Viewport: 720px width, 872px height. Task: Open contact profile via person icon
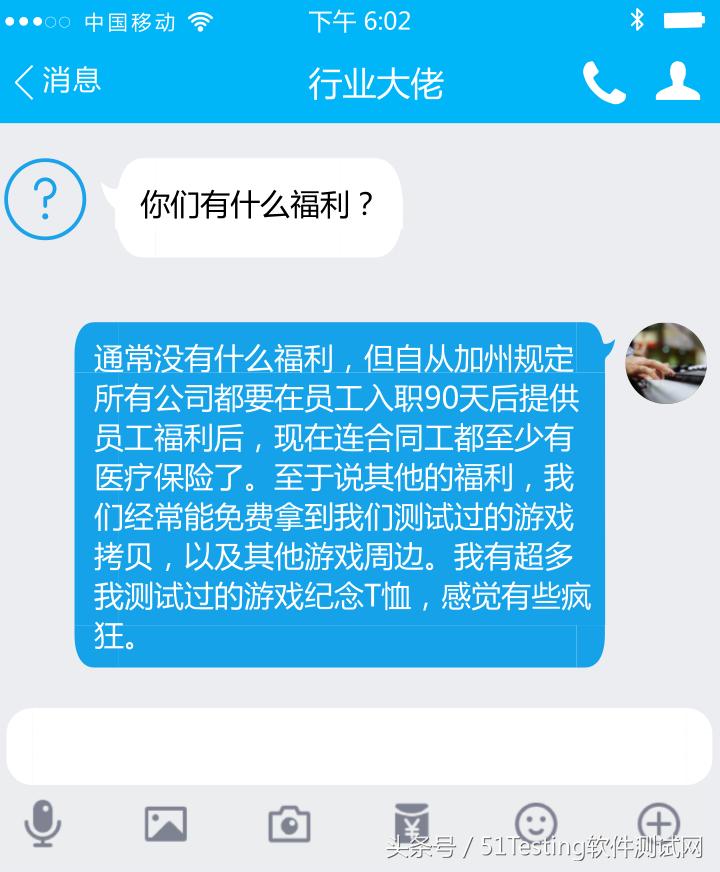point(676,80)
